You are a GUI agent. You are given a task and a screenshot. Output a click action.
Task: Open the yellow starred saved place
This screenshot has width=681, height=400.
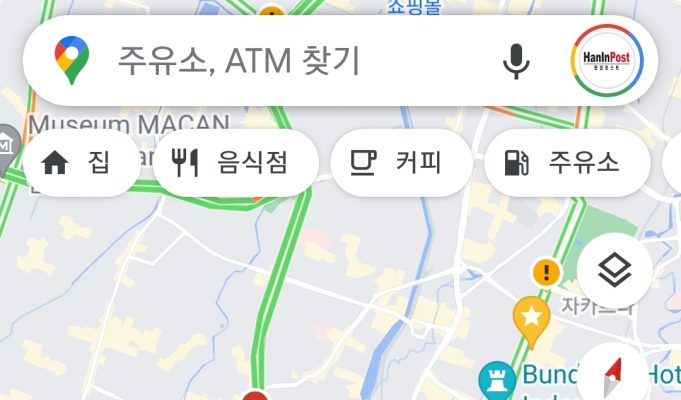coord(531,319)
